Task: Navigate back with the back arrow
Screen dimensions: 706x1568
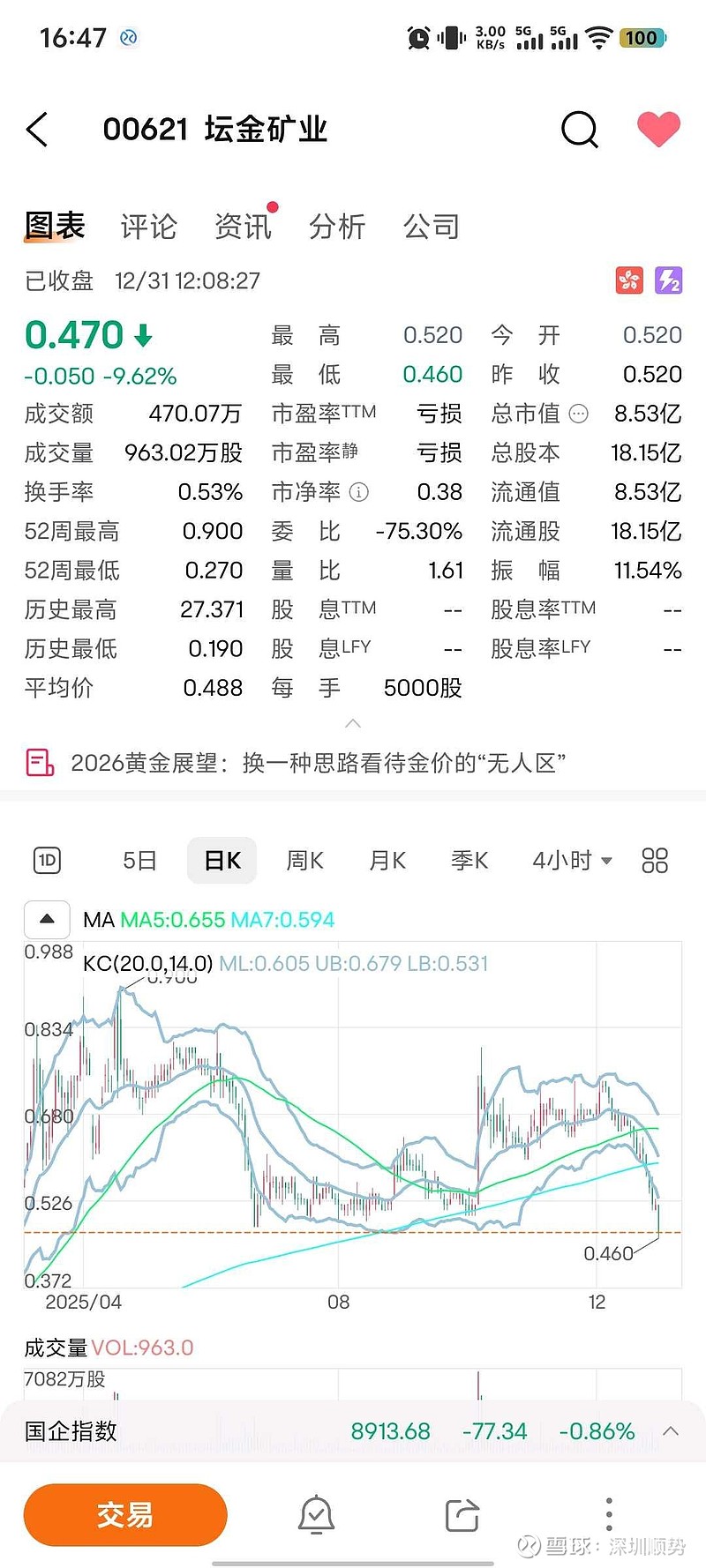Action: tap(37, 129)
